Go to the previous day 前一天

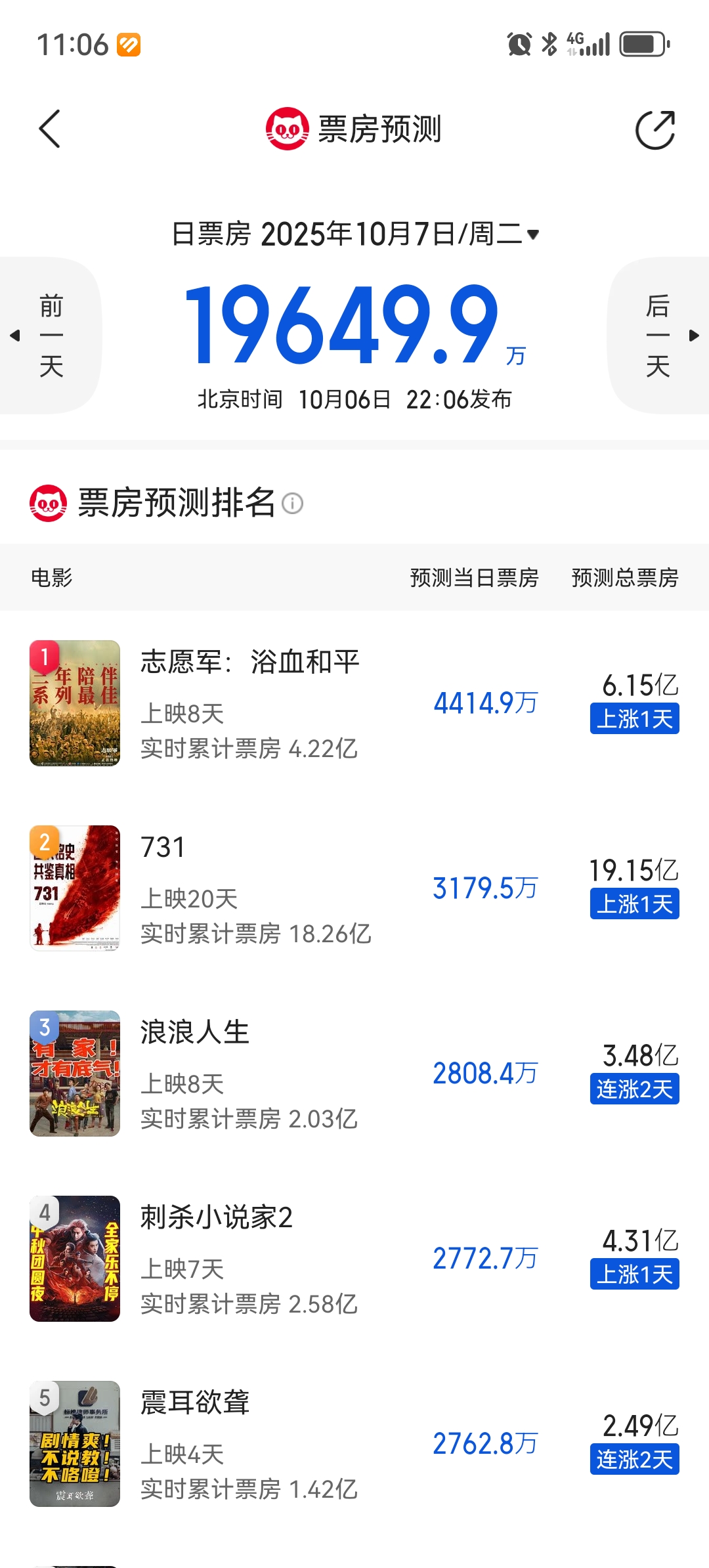[x=50, y=336]
